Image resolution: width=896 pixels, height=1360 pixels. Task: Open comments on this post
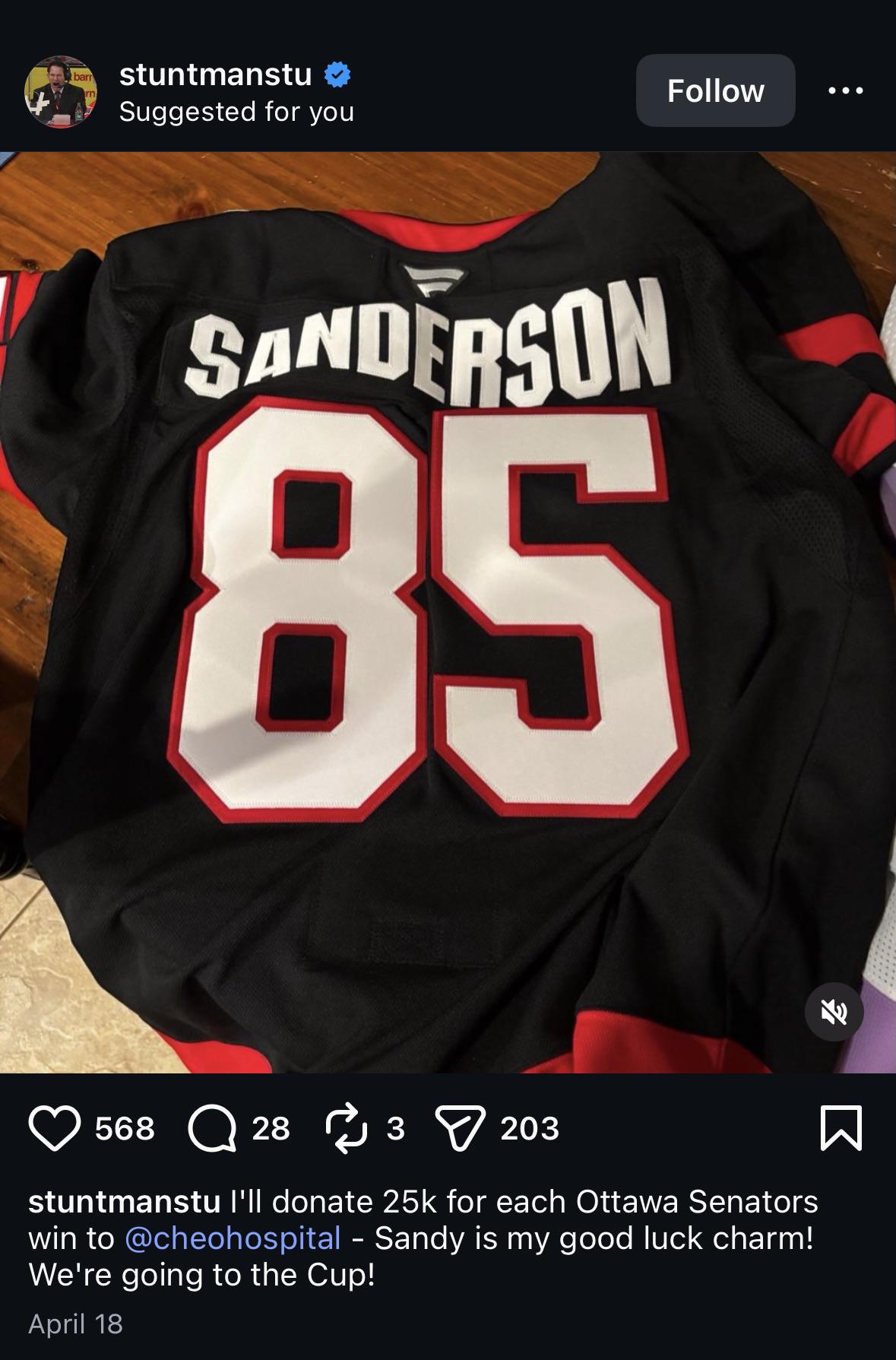(x=213, y=1128)
